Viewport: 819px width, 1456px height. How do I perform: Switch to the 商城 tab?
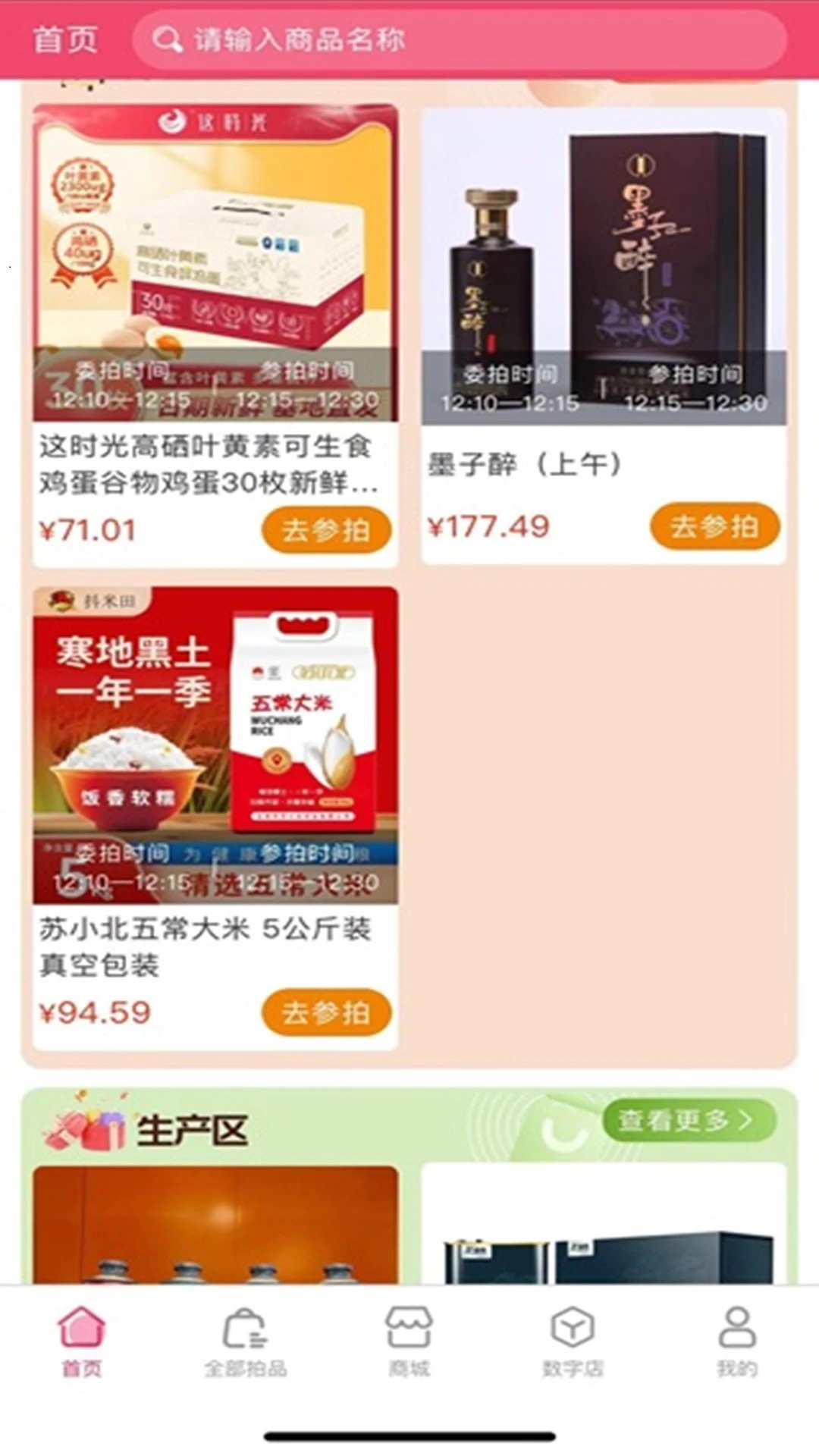pos(409,1342)
